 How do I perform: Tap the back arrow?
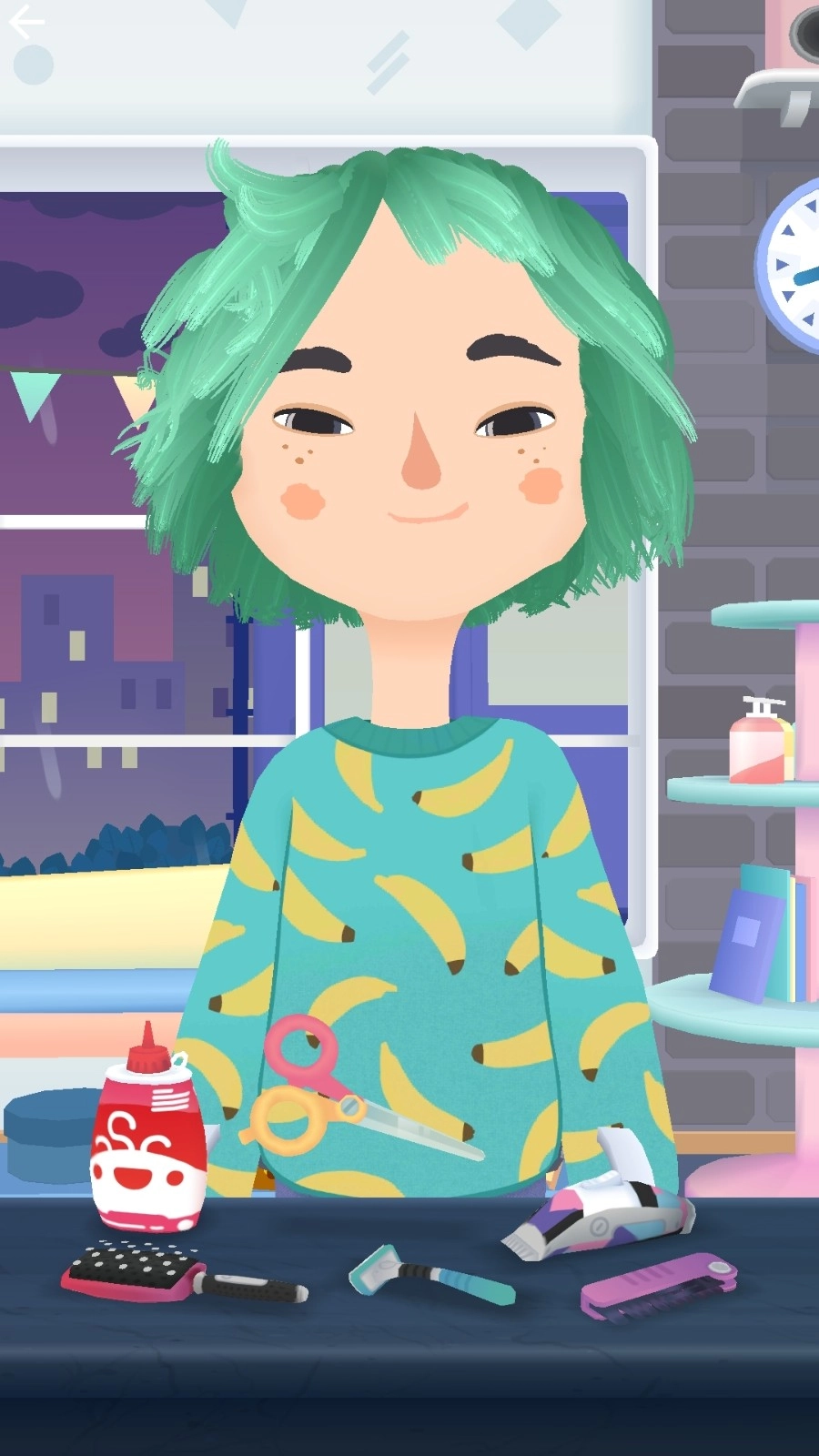coord(25,24)
